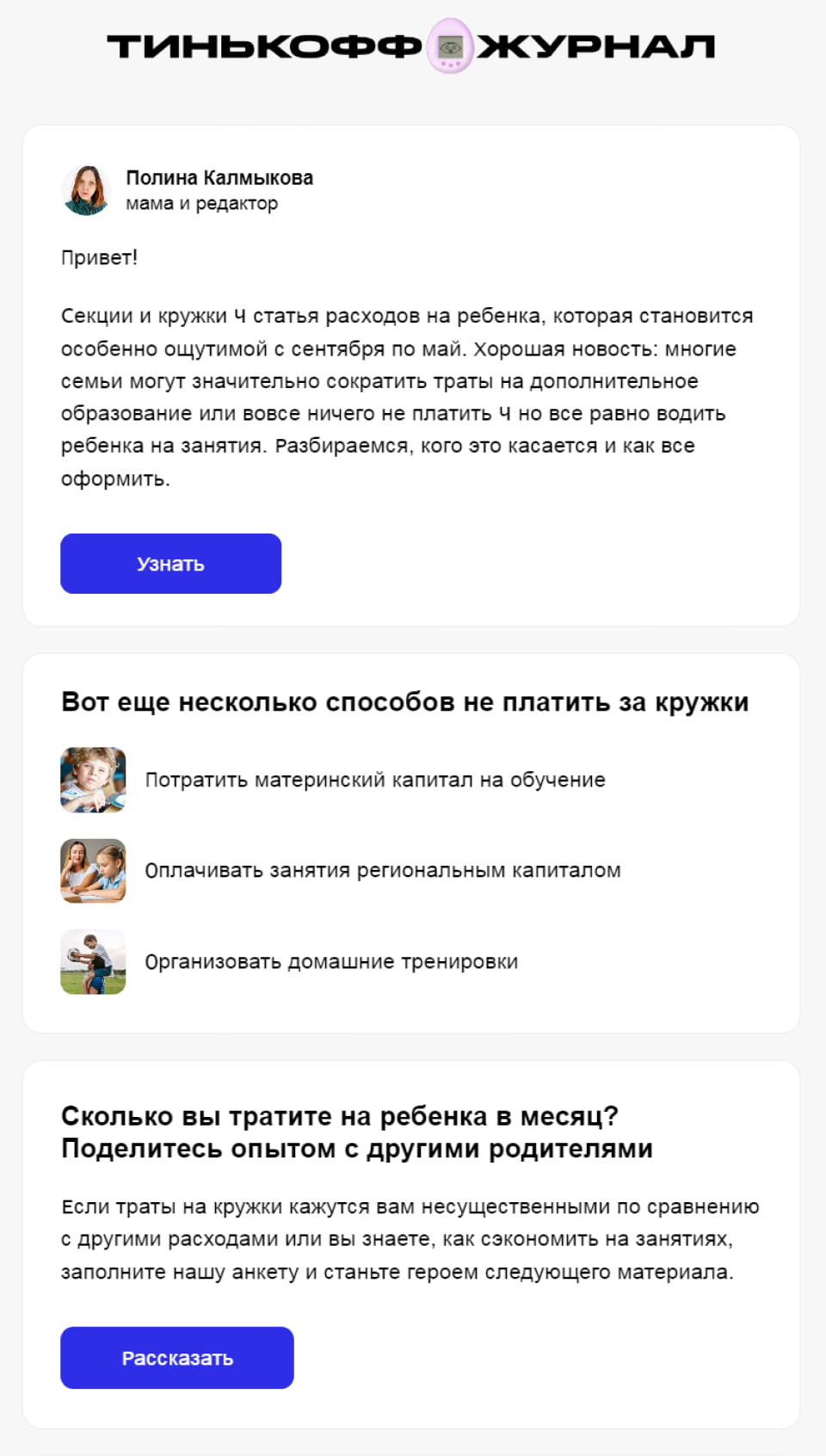Viewport: 826px width, 1456px height.
Task: Open the домашние тренировки article
Action: click(330, 961)
